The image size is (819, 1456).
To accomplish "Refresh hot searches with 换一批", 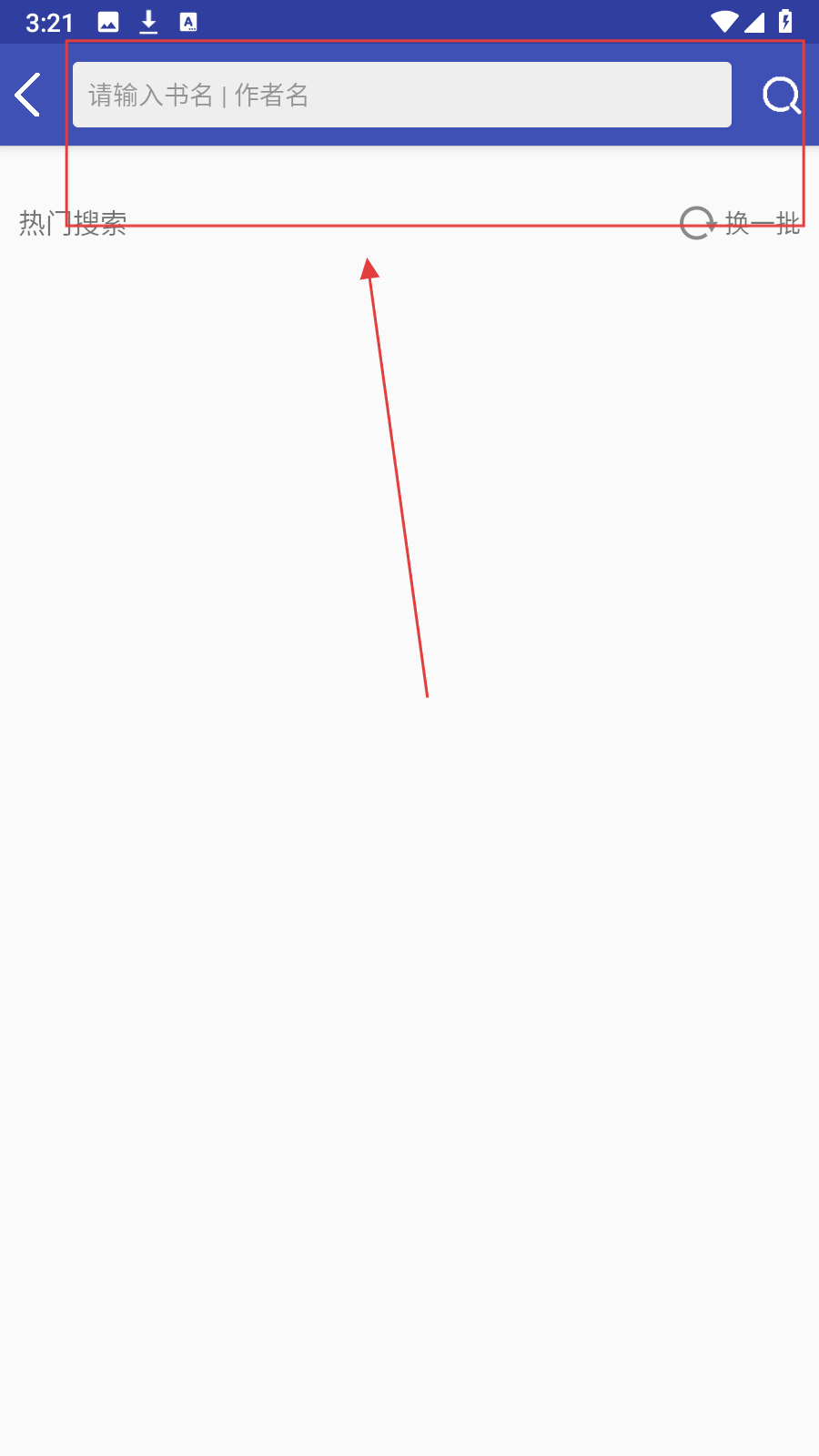I will [741, 223].
